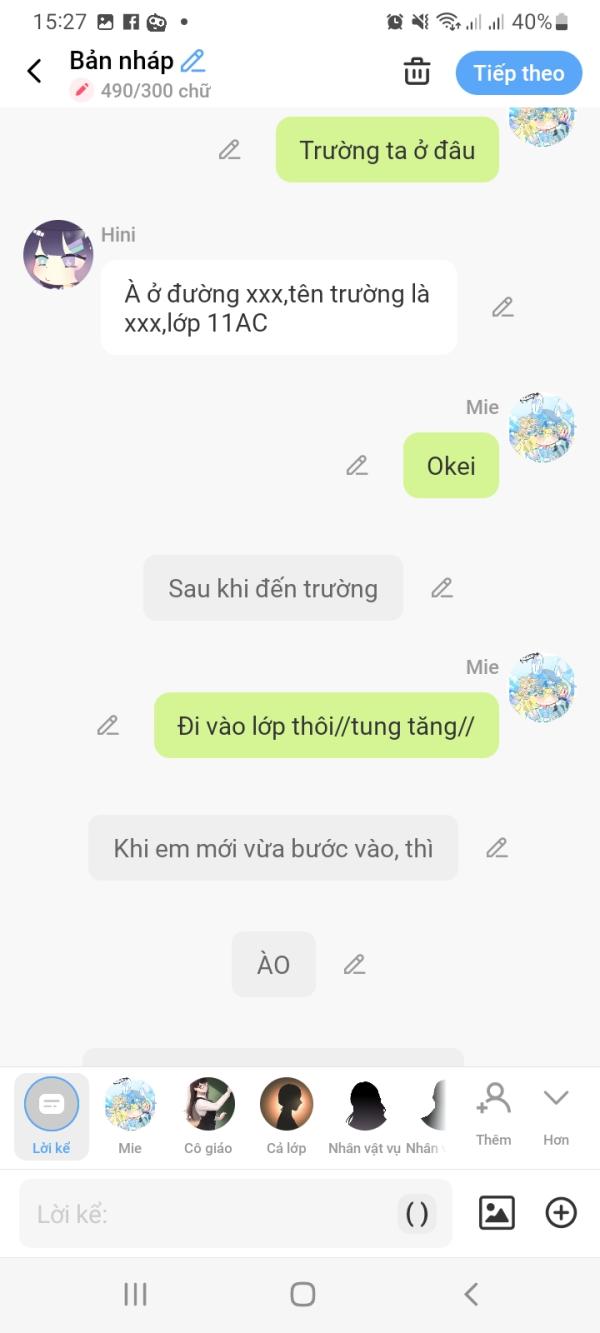This screenshot has width=600, height=1333.
Task: Edit message 'Đi vào lớp thôi//tung tăng//'
Action: click(x=108, y=725)
